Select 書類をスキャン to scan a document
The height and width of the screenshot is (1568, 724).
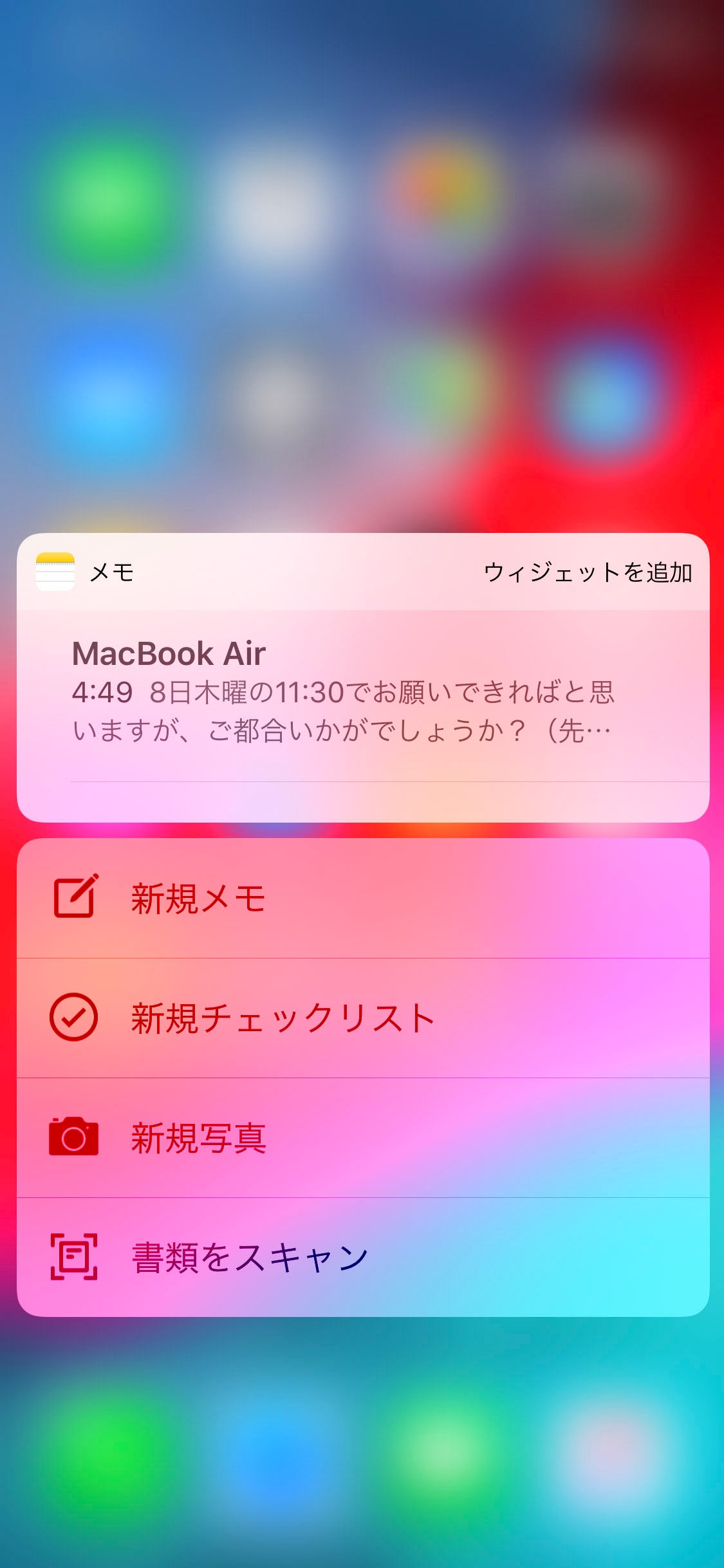[x=363, y=1257]
